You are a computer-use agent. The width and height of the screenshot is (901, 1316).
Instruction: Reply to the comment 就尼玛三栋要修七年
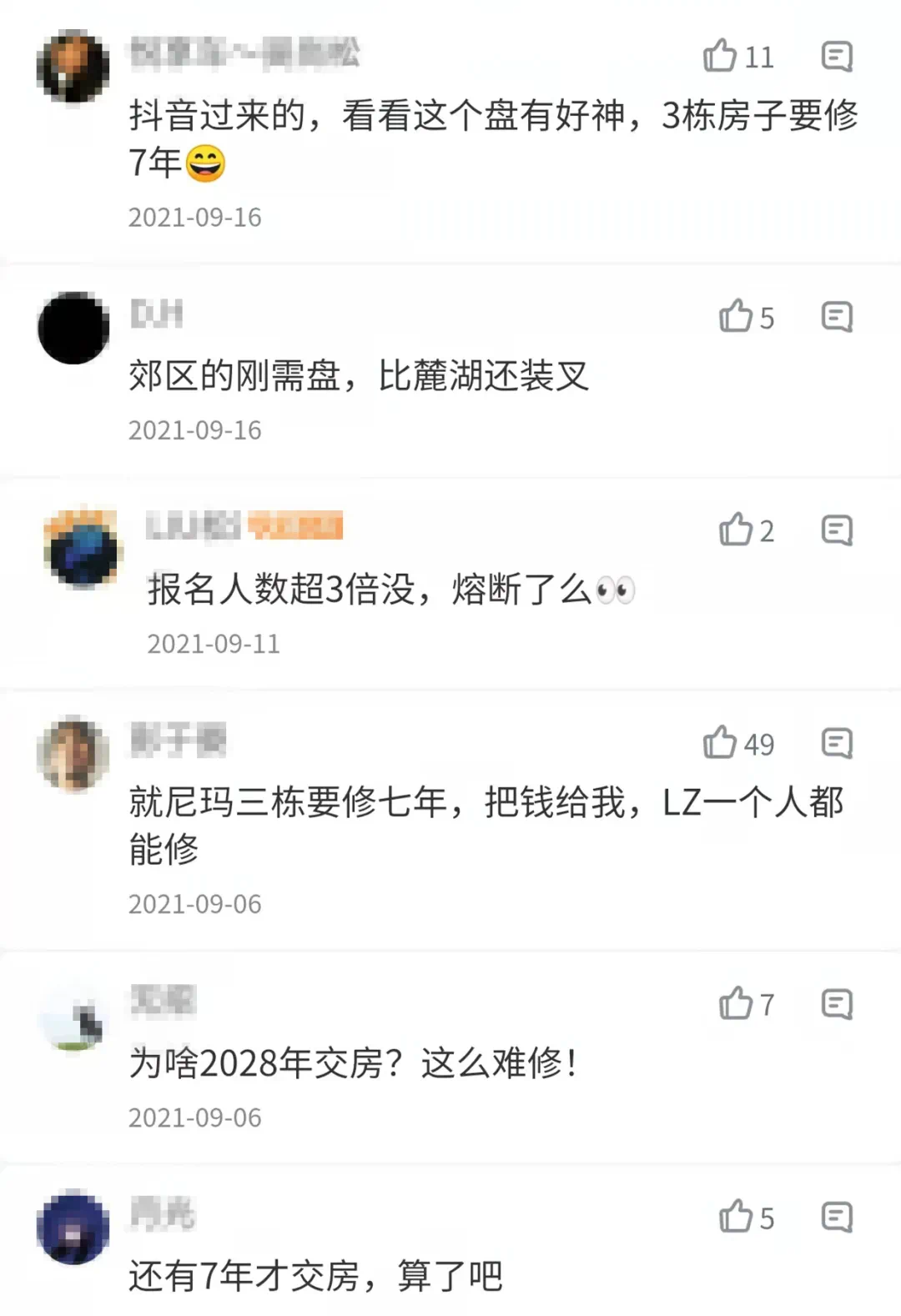(836, 743)
